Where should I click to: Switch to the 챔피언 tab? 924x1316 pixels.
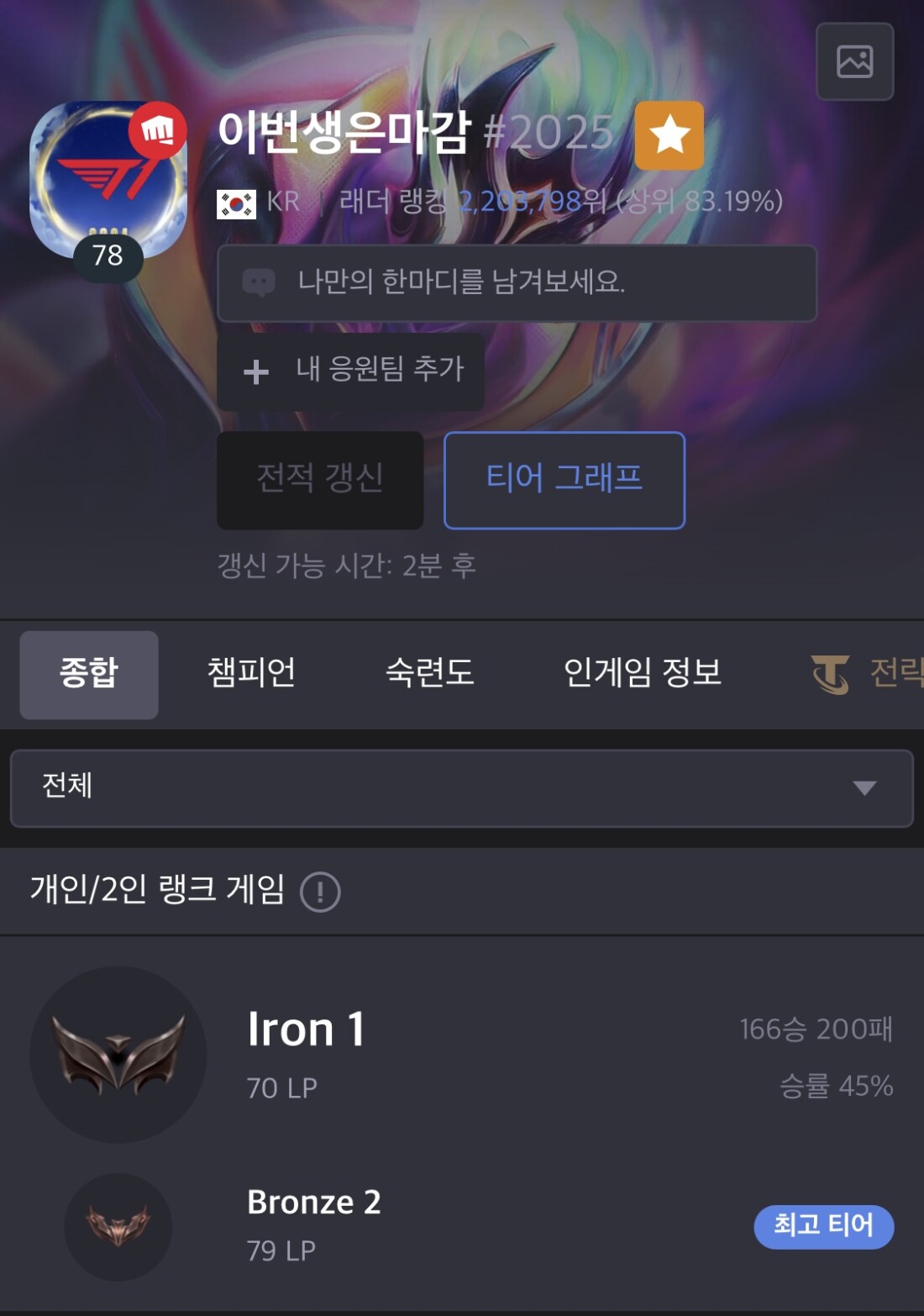click(251, 674)
